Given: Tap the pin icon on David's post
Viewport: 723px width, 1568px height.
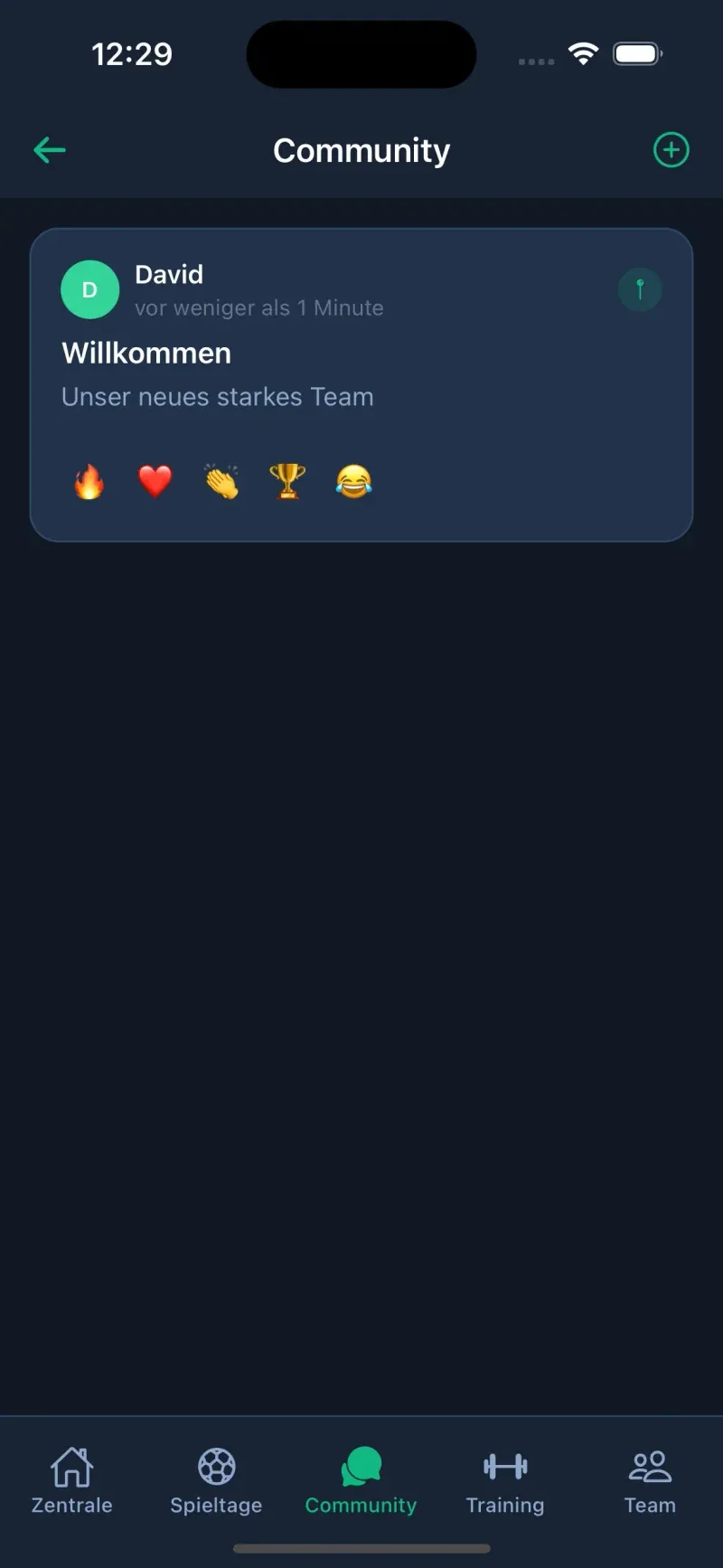Looking at the screenshot, I should pos(640,290).
